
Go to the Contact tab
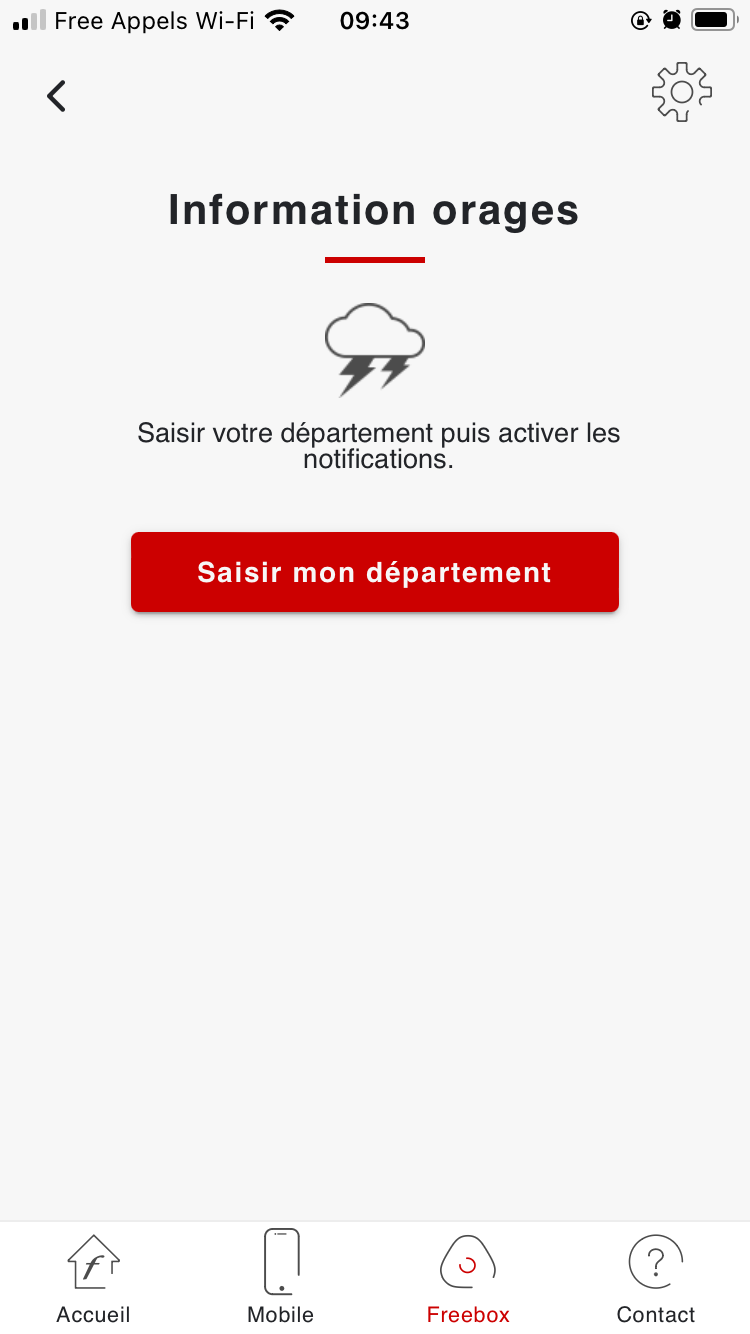coord(656,1278)
